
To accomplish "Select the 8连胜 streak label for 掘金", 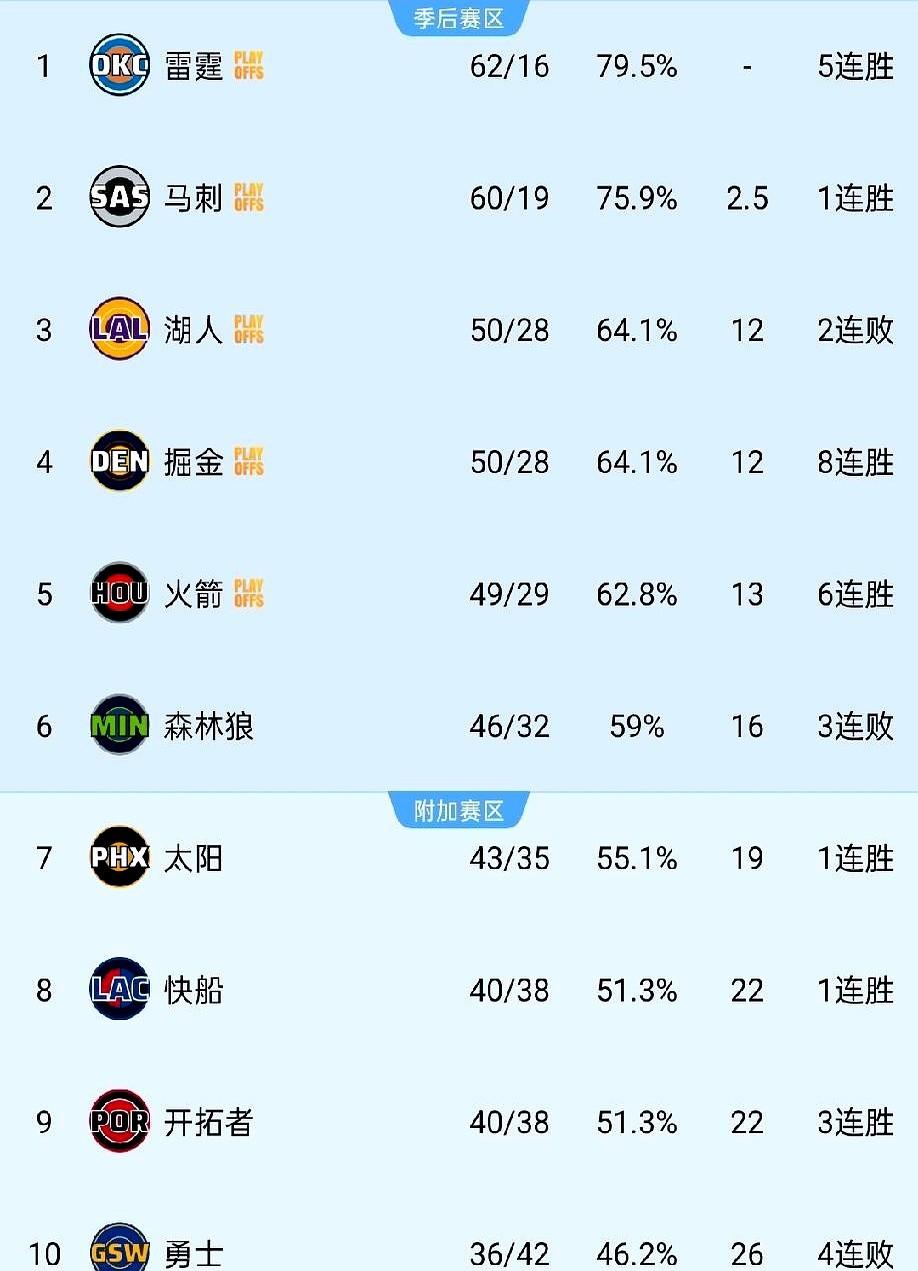I will 851,462.
